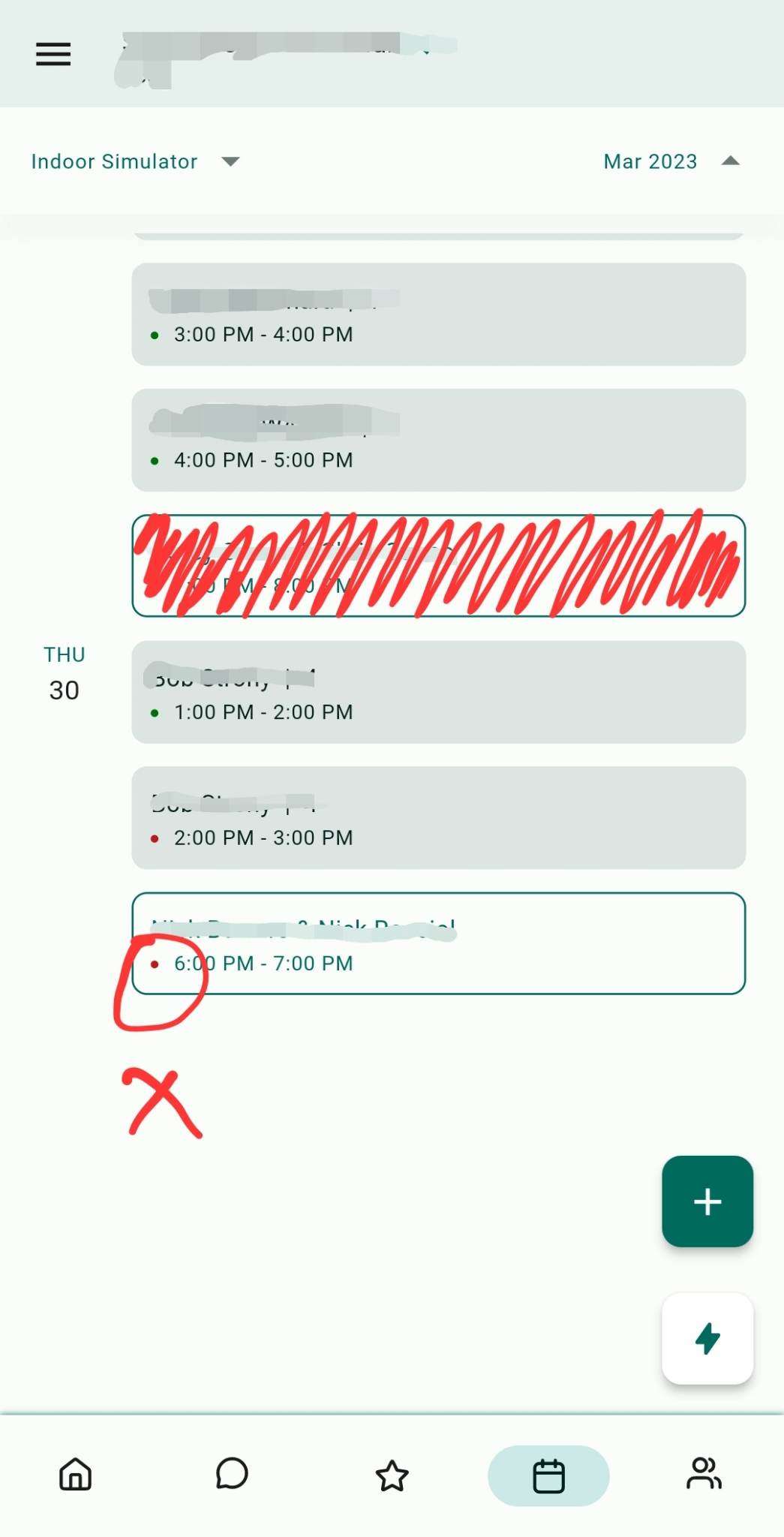Open the star favorites tab

392,1476
